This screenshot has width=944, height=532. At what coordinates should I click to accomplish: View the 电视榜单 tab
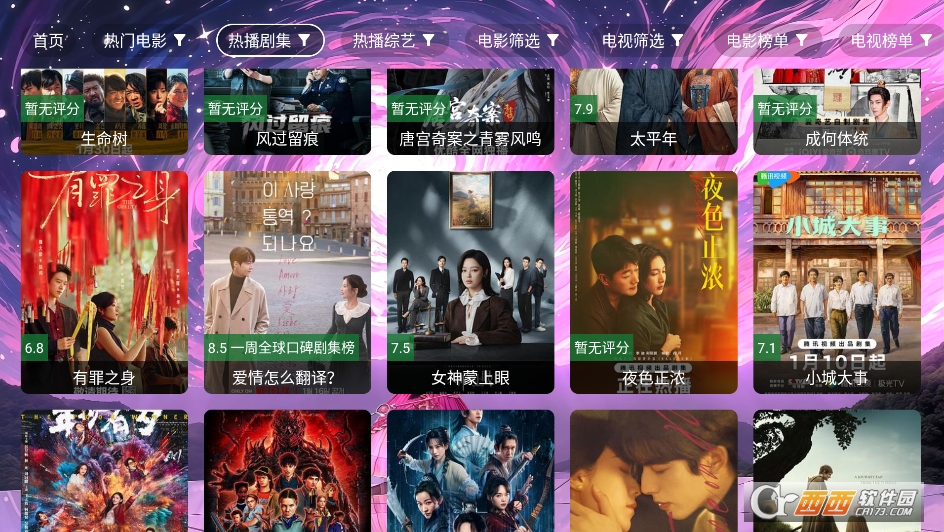coord(891,41)
